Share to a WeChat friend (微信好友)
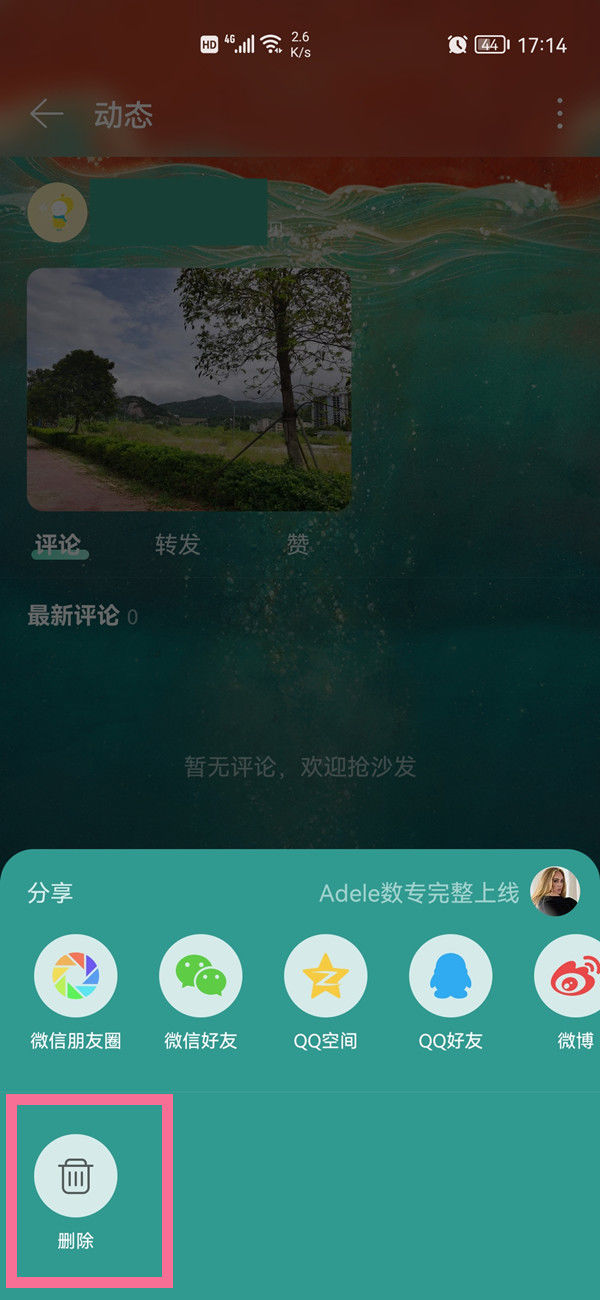This screenshot has width=600, height=1300. (201, 976)
